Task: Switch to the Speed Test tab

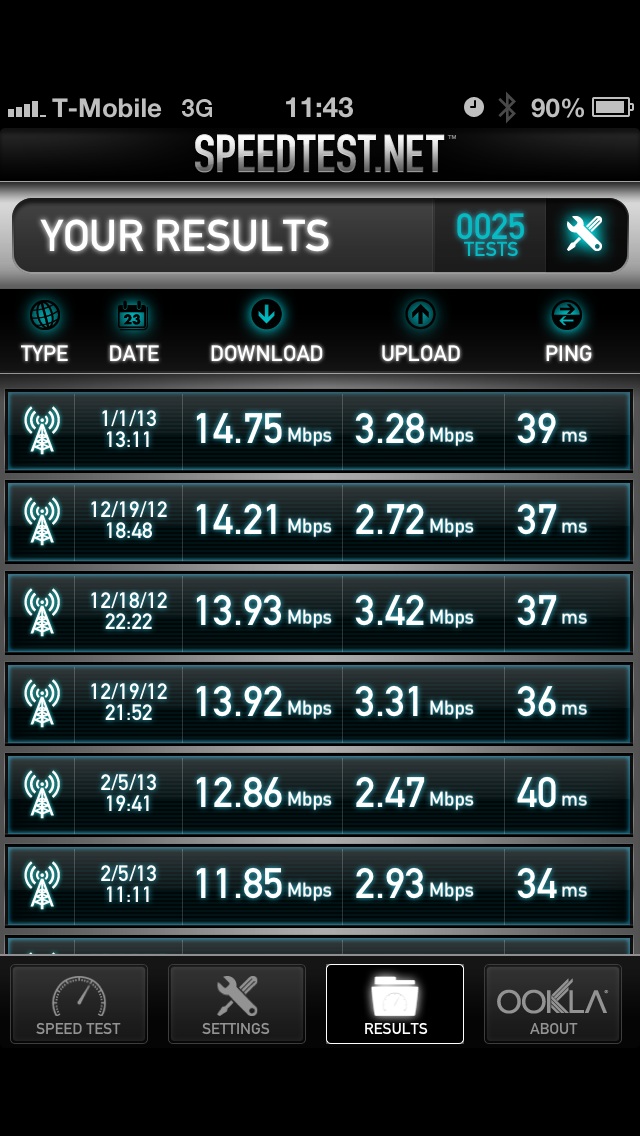Action: point(79,1003)
